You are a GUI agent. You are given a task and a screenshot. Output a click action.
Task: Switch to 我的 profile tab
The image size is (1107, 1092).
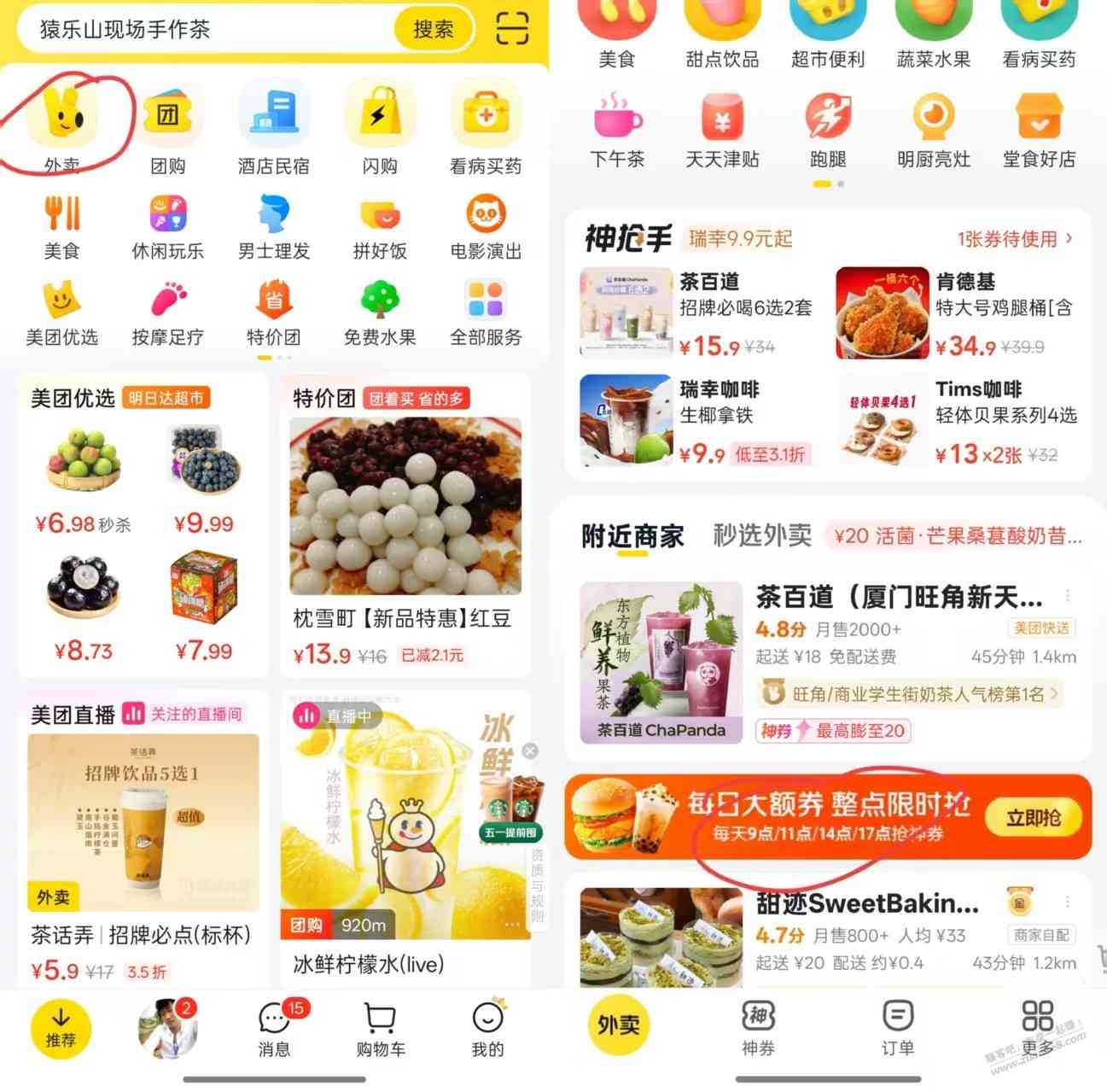(487, 1027)
